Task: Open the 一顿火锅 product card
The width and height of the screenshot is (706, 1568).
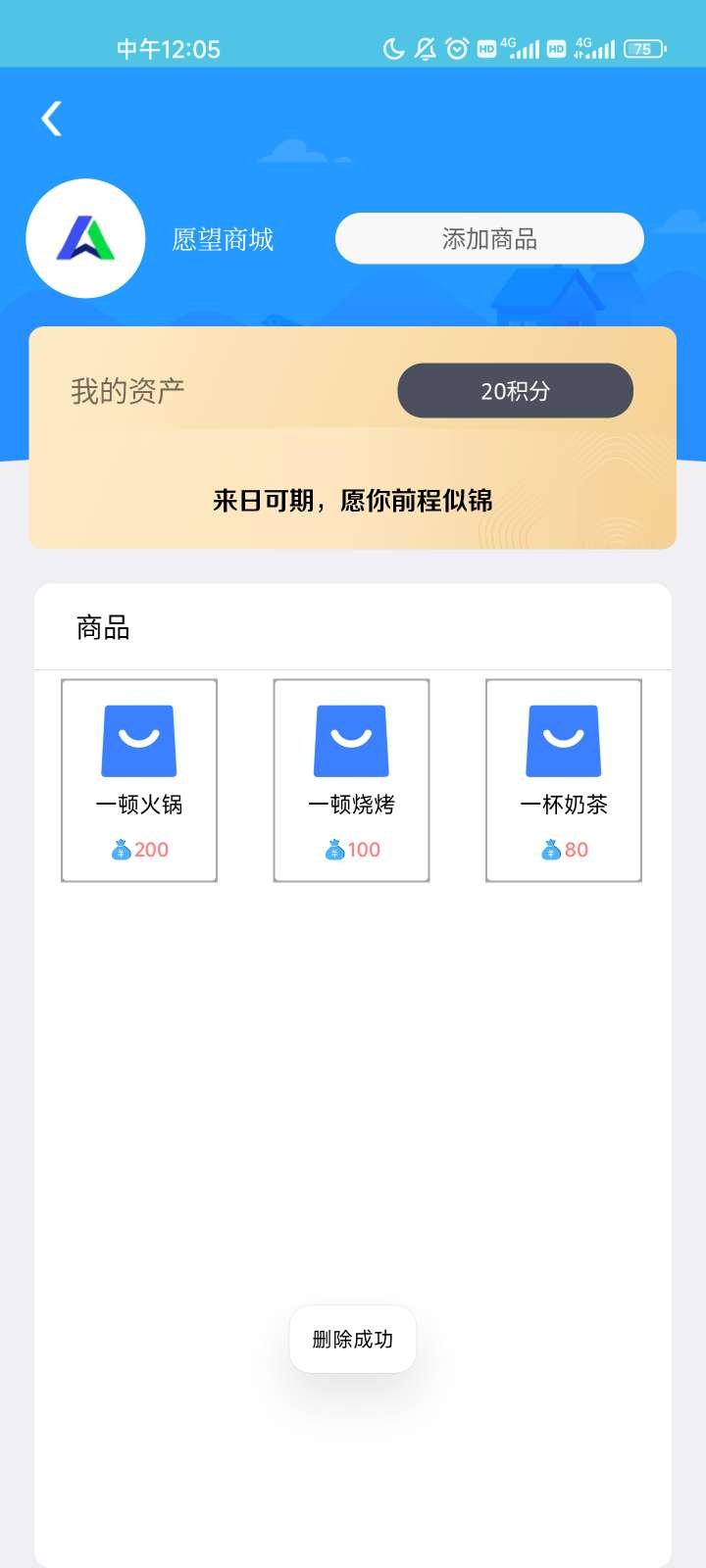Action: [139, 780]
